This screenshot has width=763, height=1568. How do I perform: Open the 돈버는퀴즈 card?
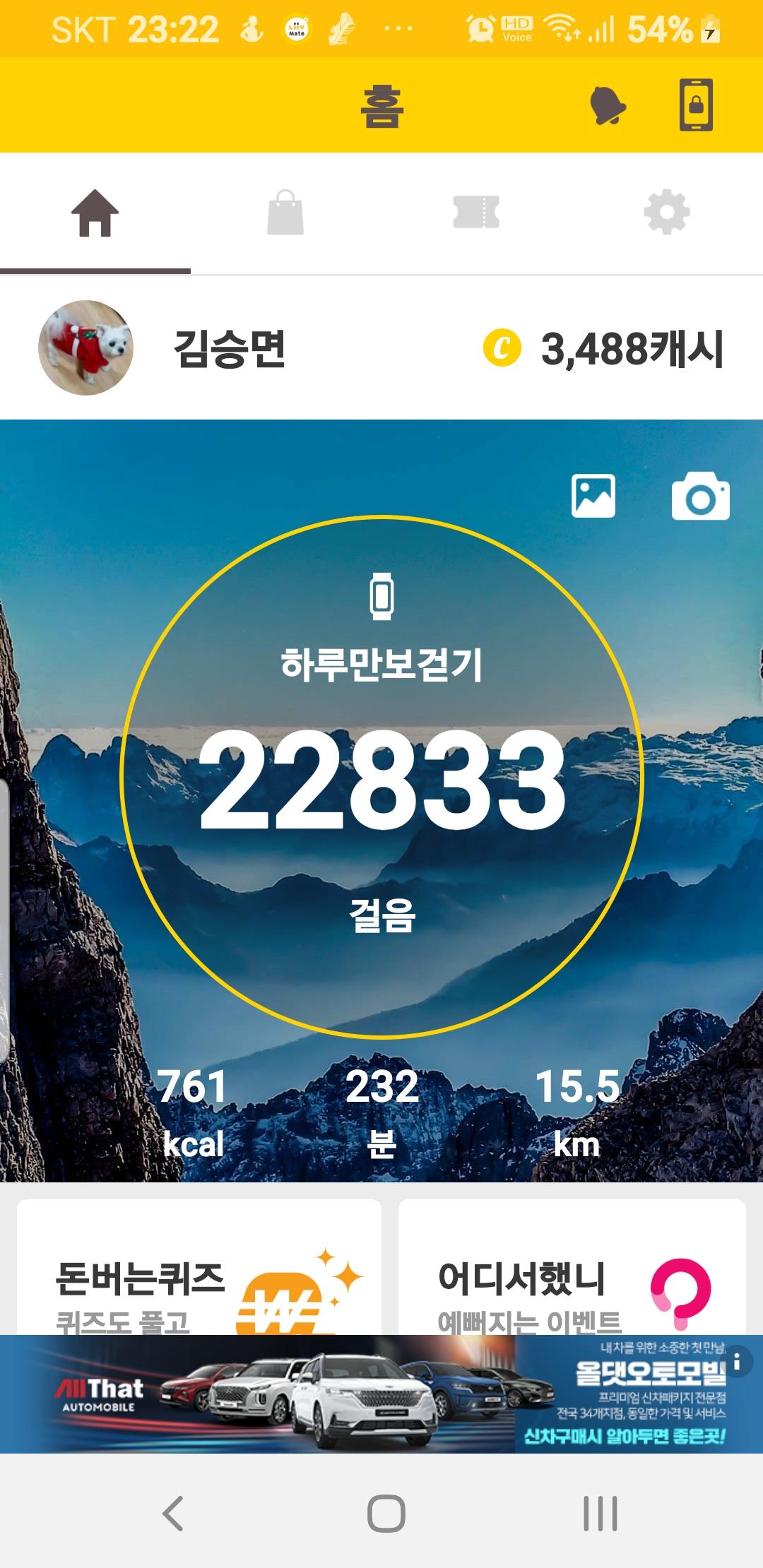click(199, 1271)
